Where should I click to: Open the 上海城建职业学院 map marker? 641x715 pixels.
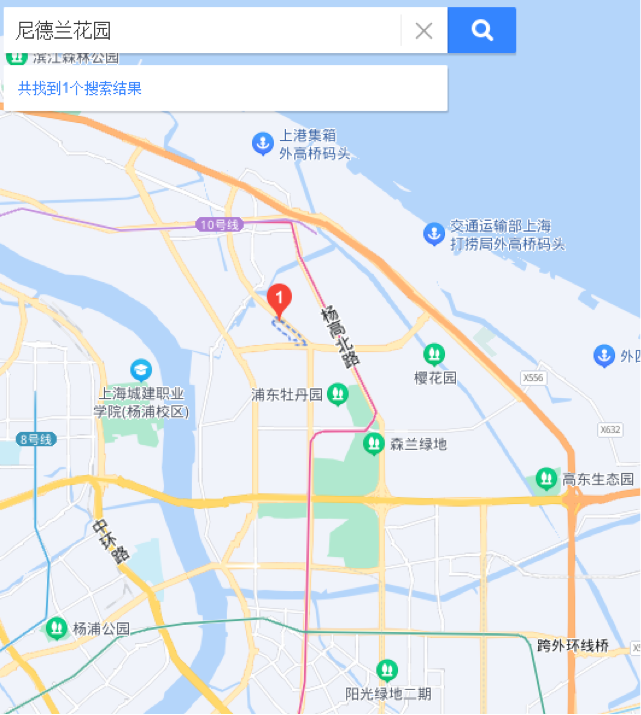click(140, 370)
